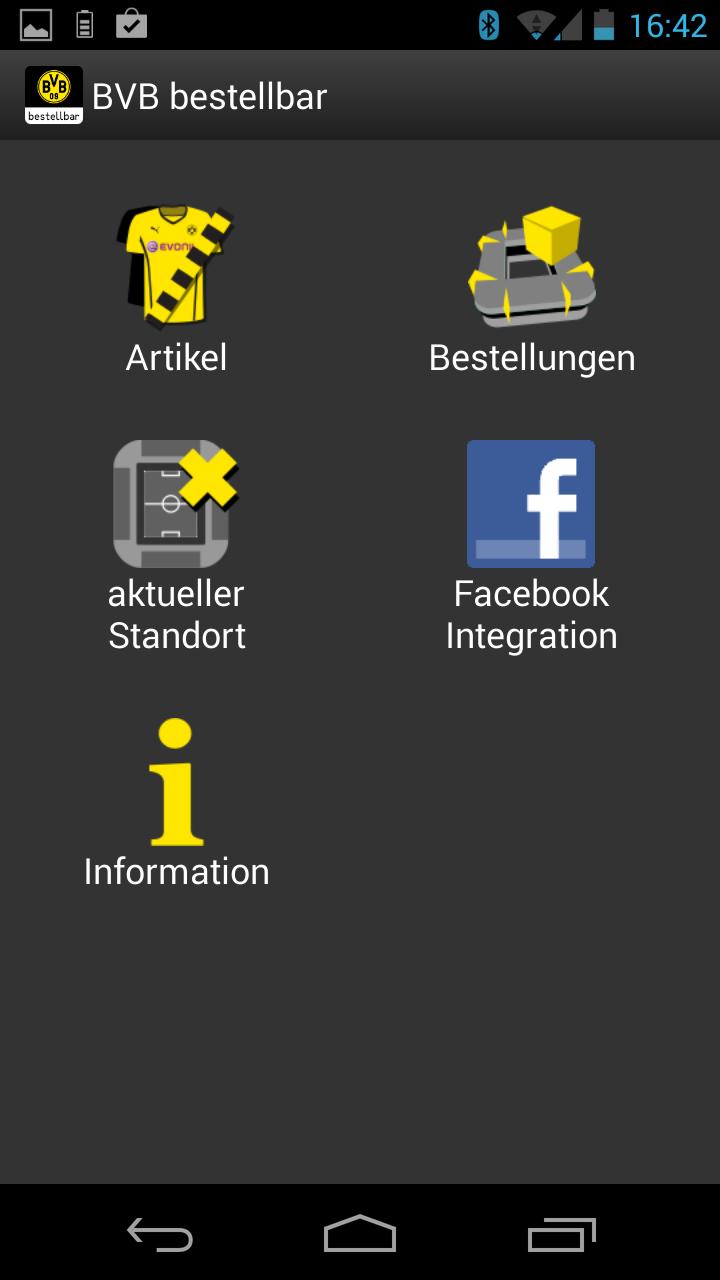The image size is (720, 1280).
Task: Select the Facebook Integration logo icon
Action: (x=531, y=503)
